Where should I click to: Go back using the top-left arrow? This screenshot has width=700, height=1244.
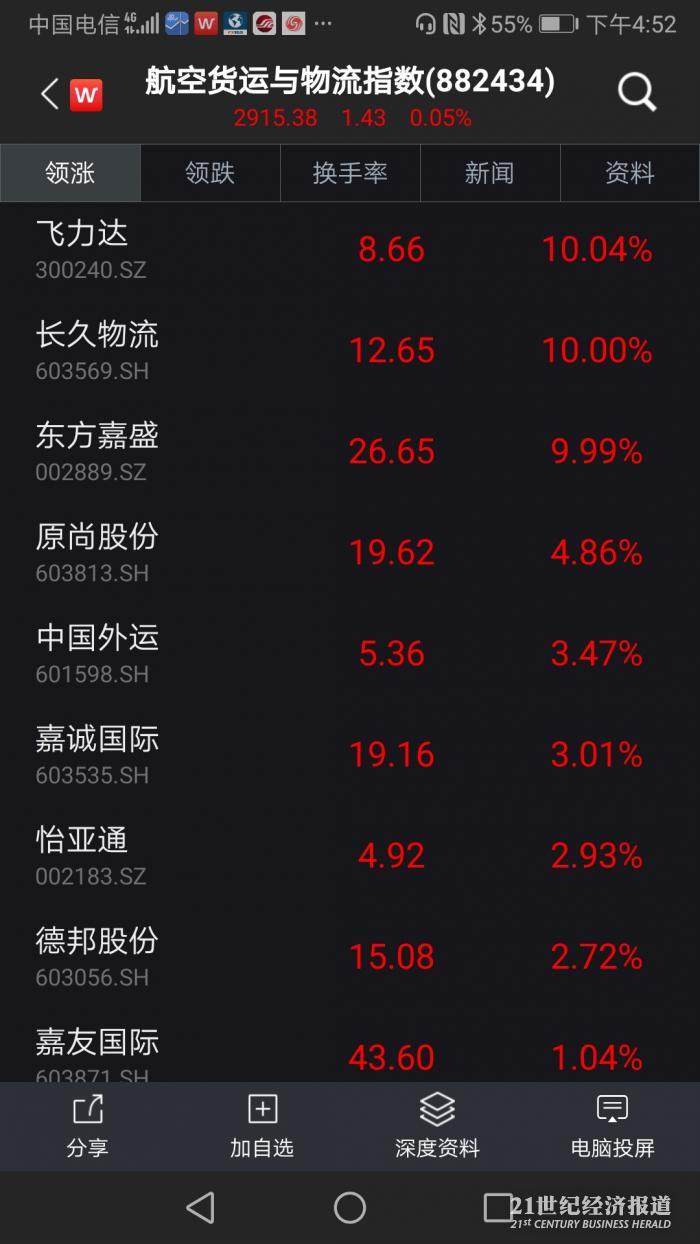50,94
